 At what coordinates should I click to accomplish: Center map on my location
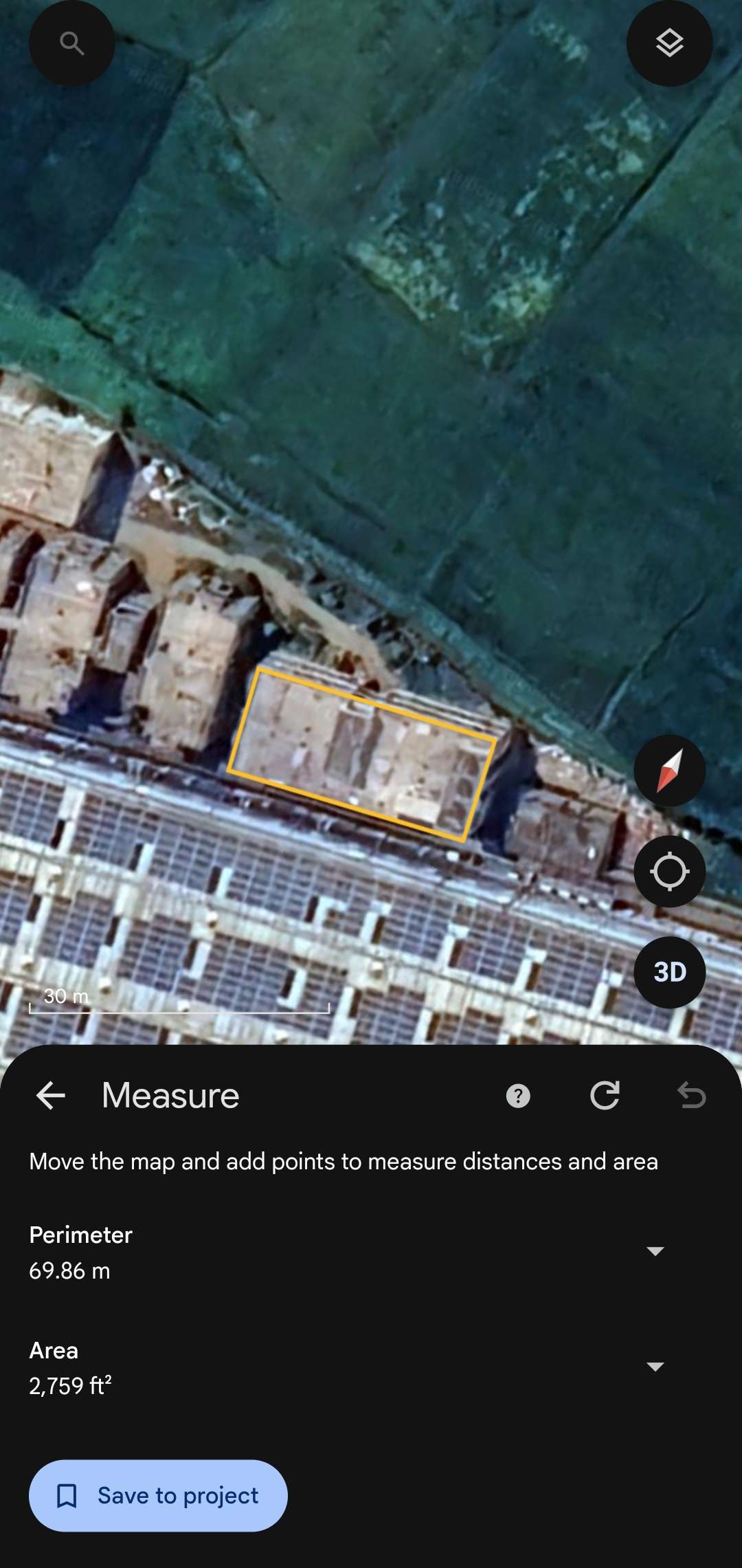pos(669,872)
